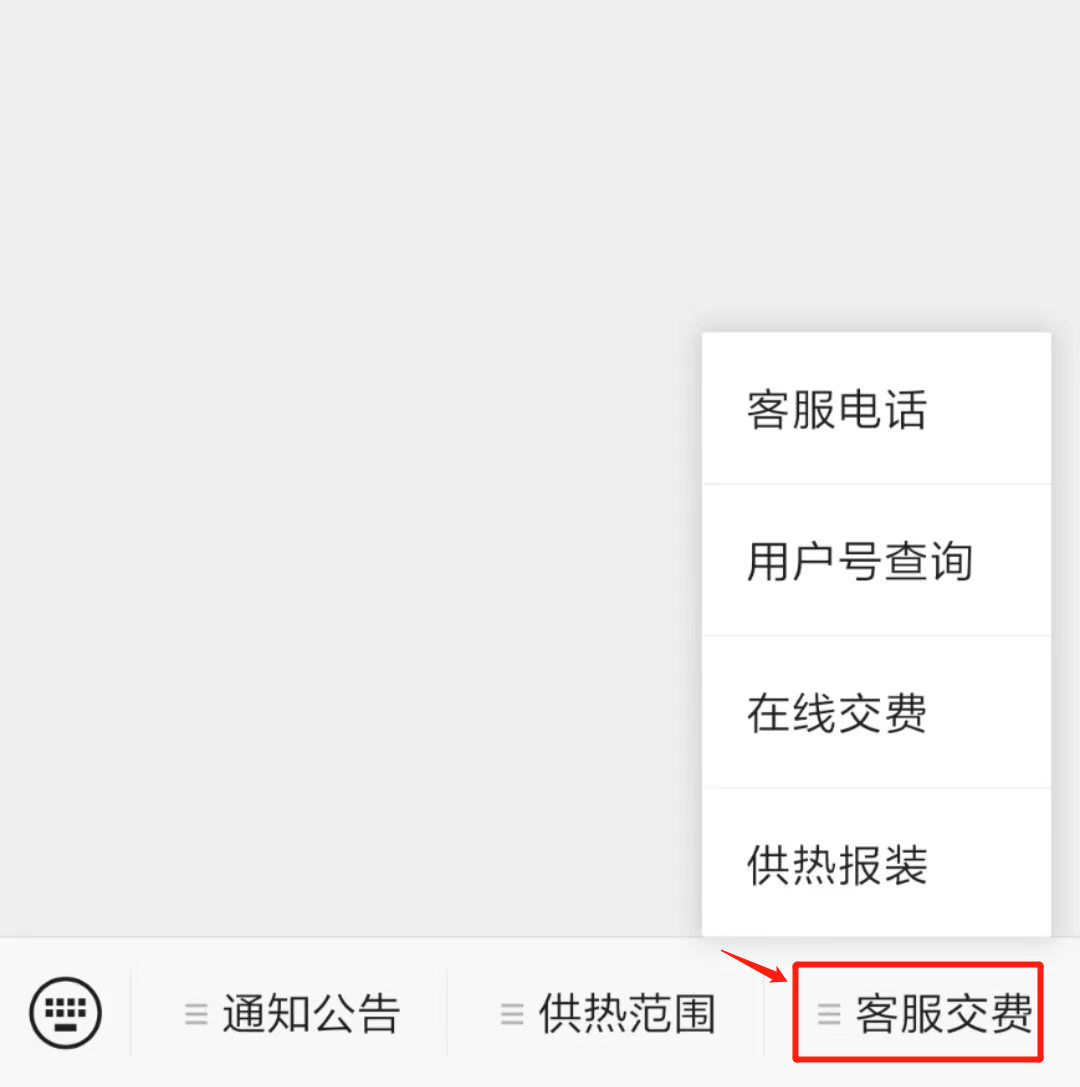Open 供热报装 entry
The height and width of the screenshot is (1087, 1080).
tap(876, 865)
